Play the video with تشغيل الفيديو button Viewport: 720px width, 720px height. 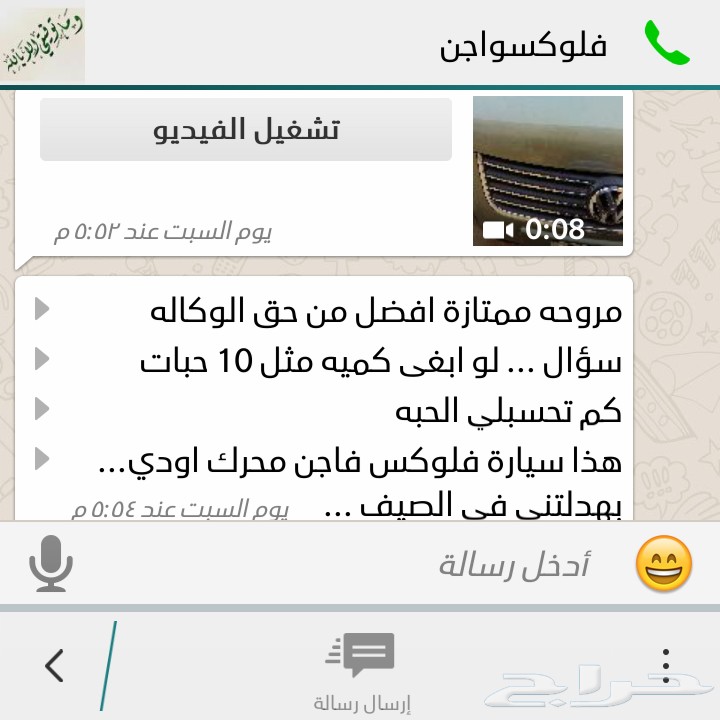coord(246,129)
